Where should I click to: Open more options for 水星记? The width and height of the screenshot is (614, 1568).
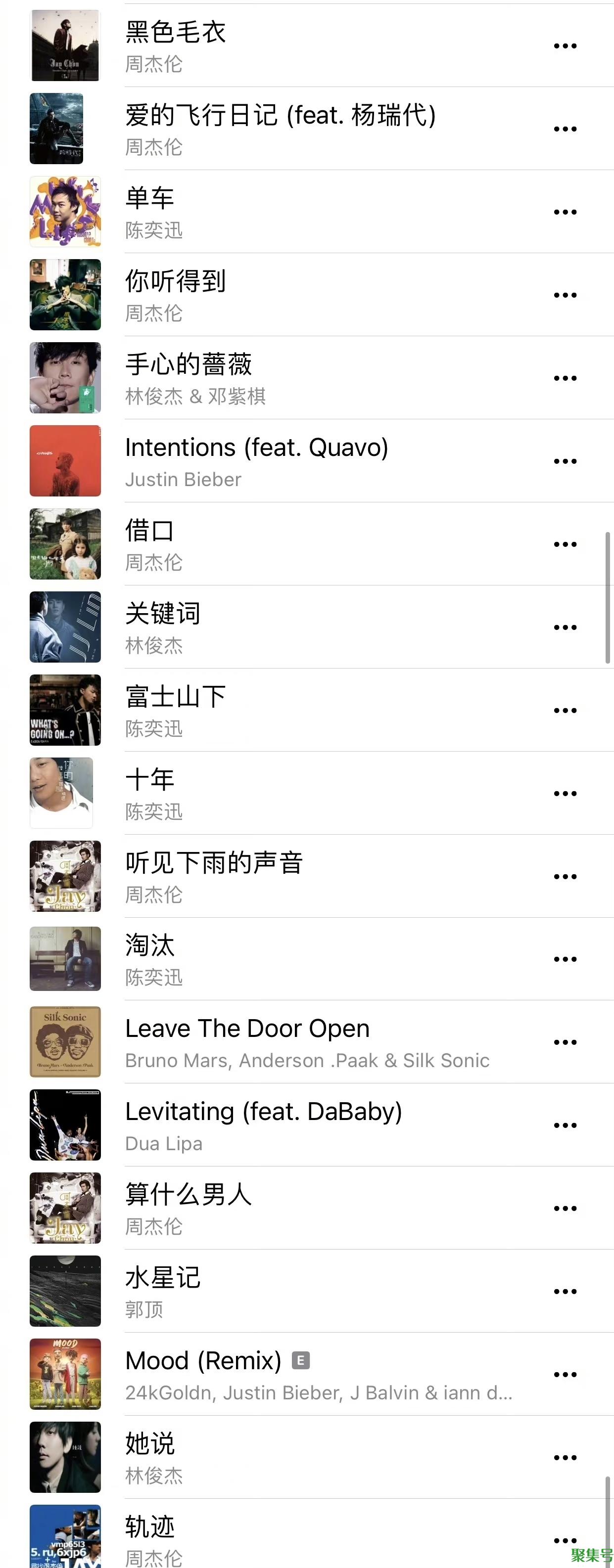point(565,1292)
